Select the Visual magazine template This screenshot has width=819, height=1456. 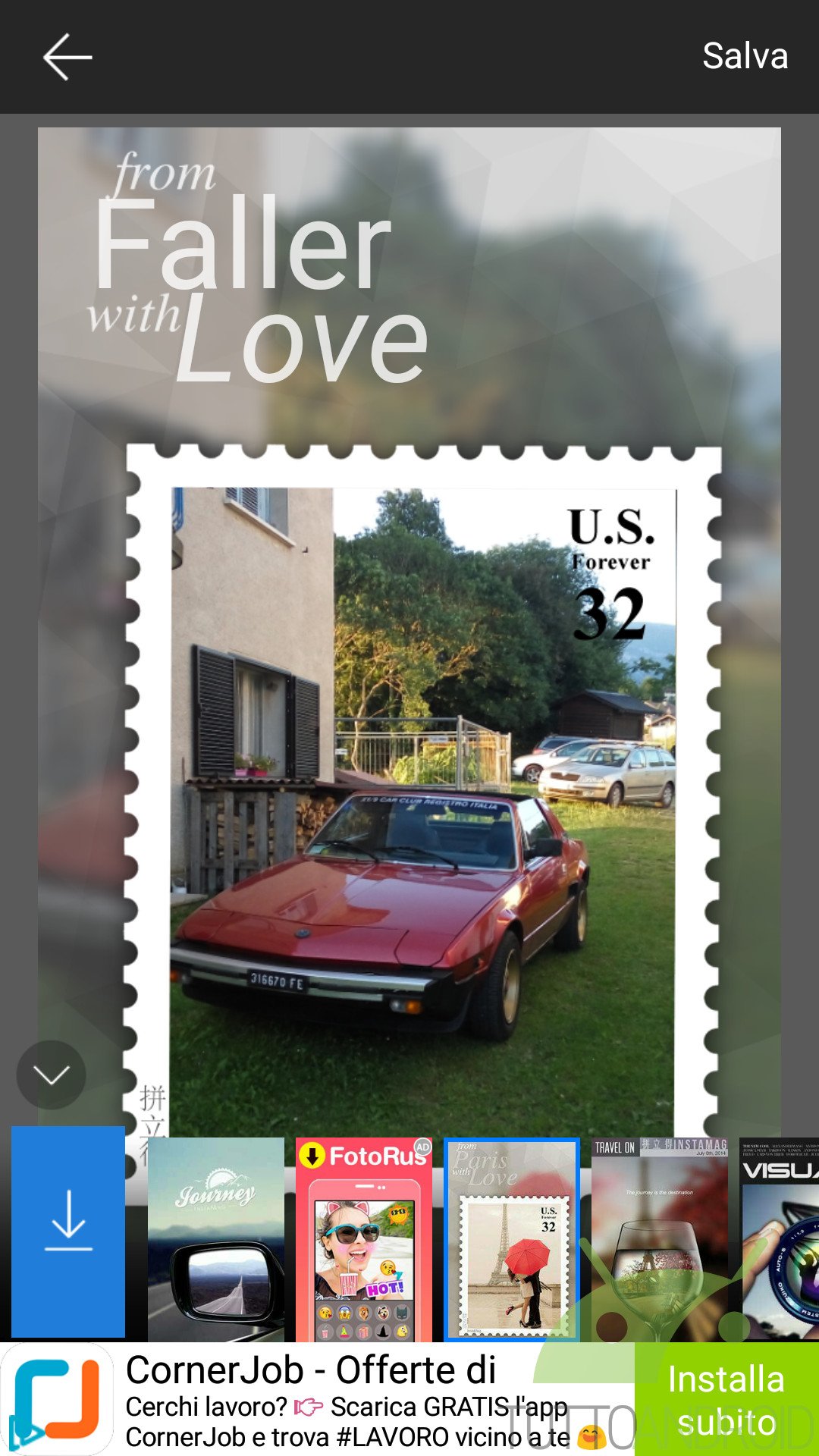780,1240
